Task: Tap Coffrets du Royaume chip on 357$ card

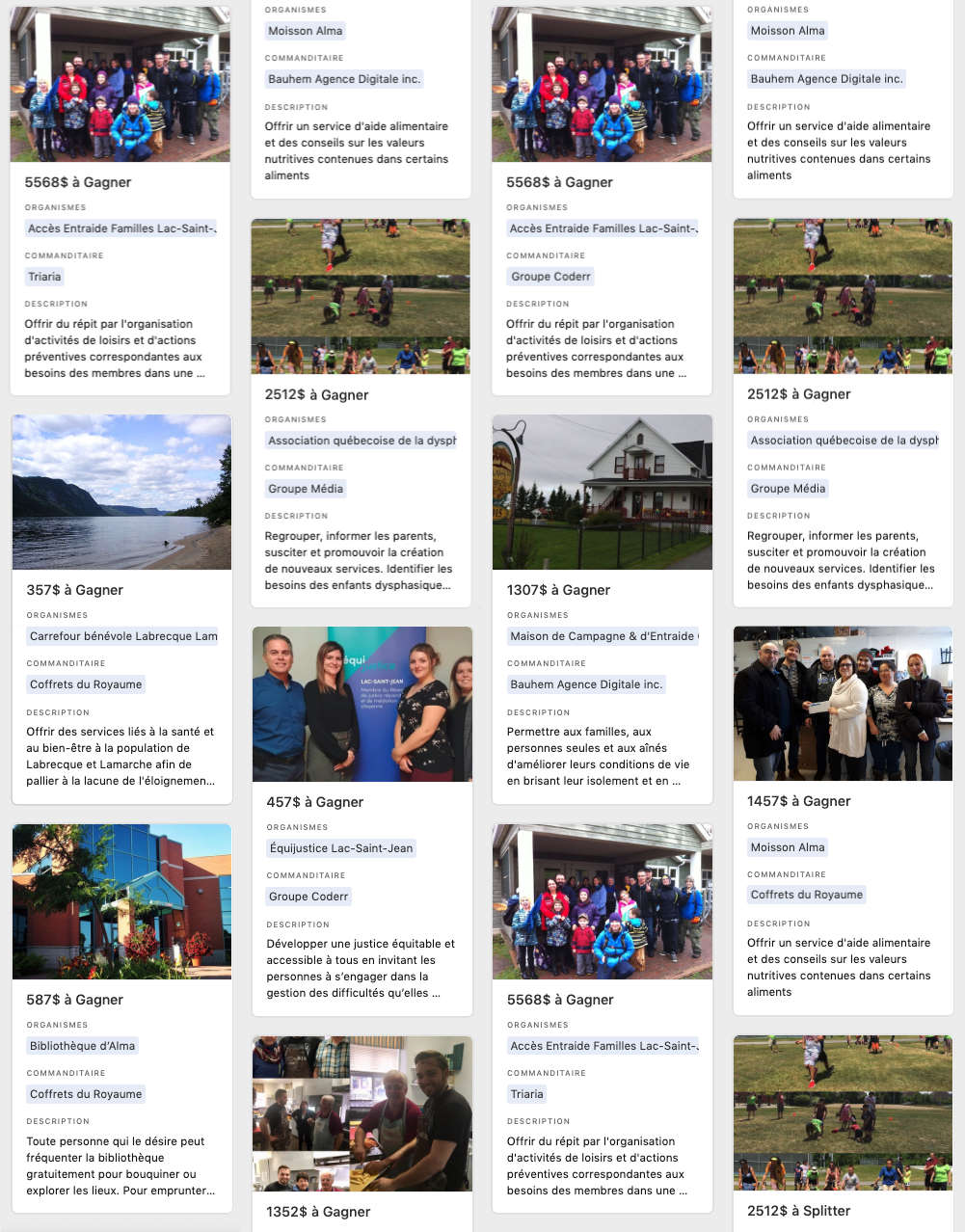Action: click(x=86, y=684)
